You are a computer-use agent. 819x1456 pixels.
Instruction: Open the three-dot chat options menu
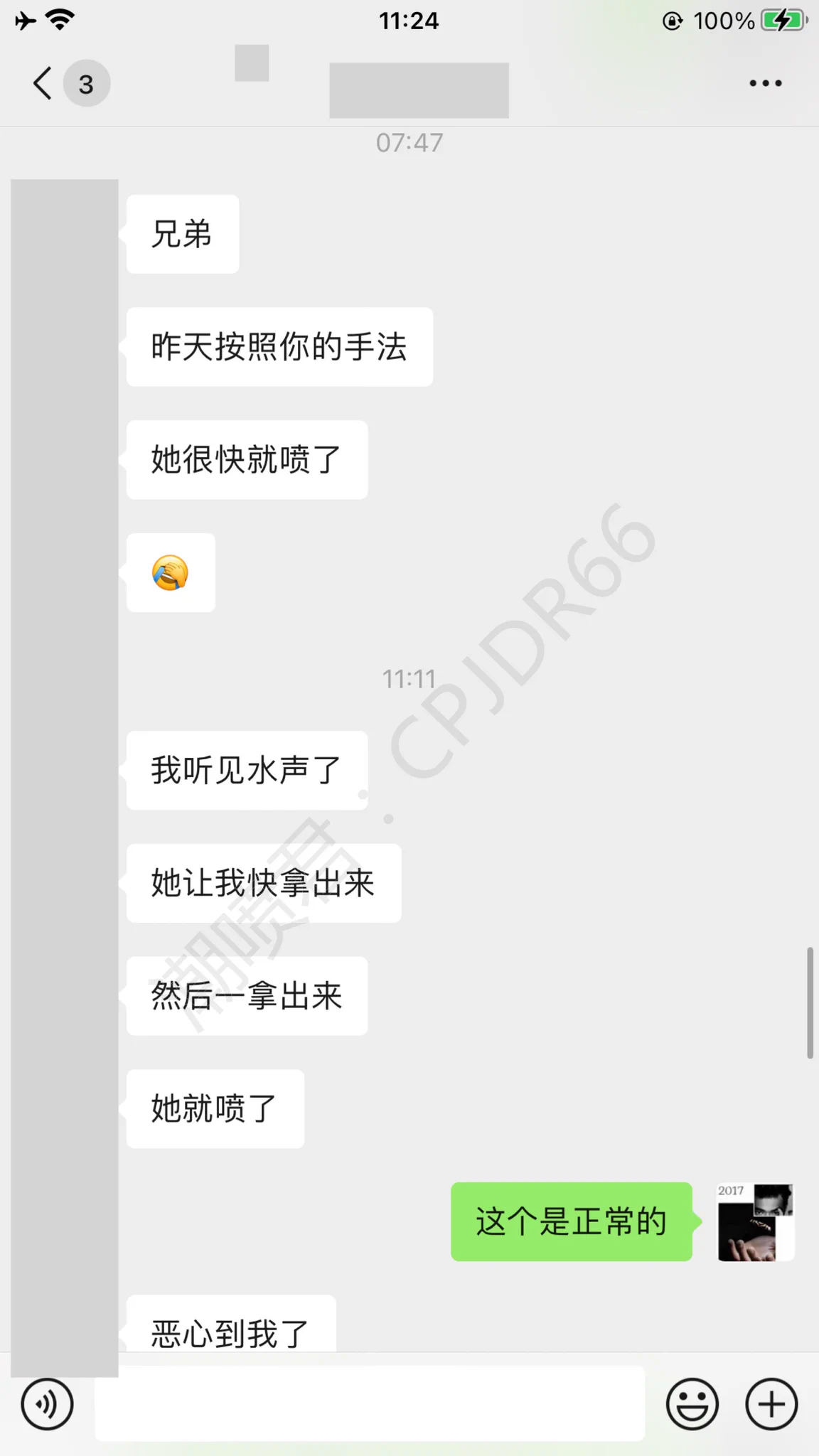765,83
